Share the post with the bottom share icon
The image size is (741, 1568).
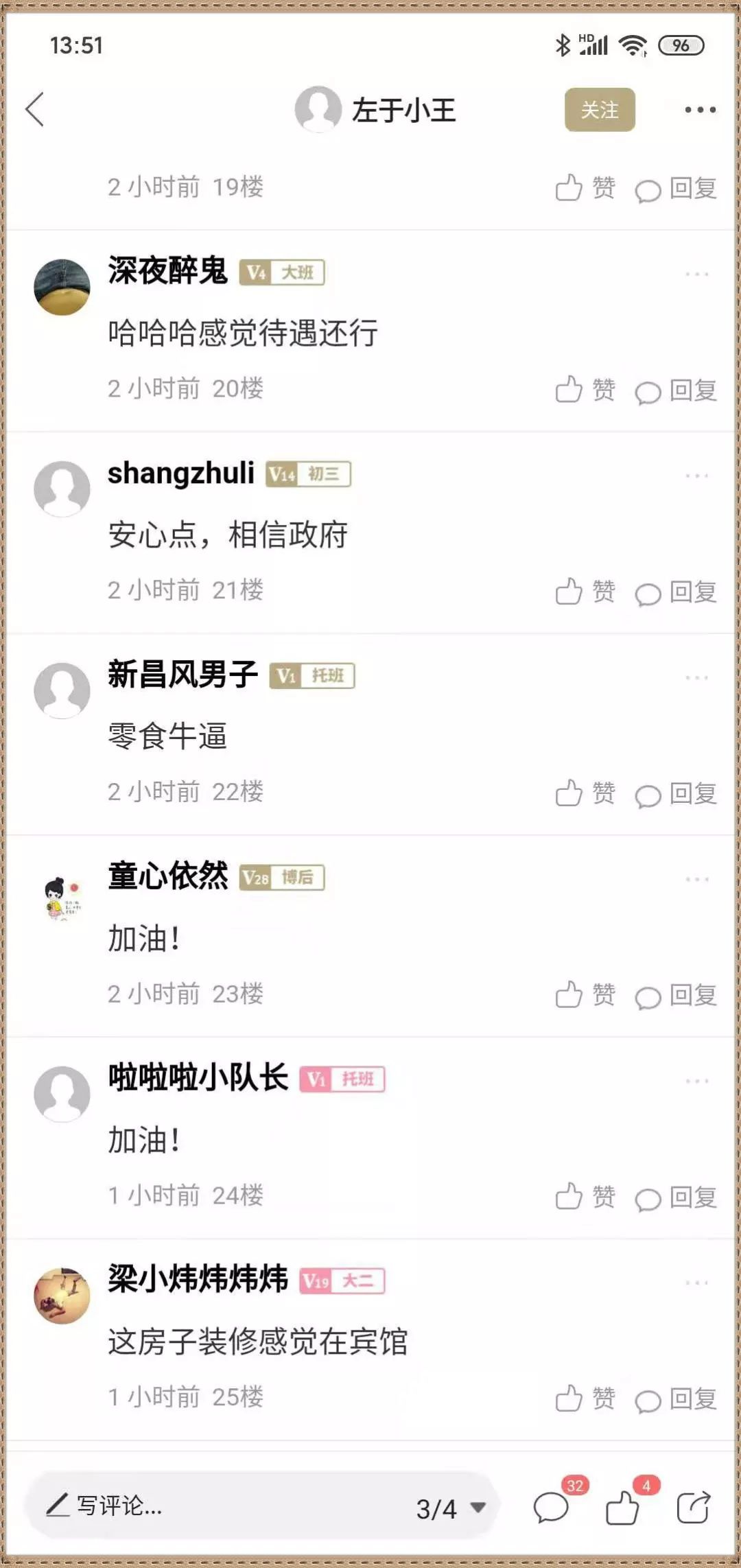[694, 1507]
